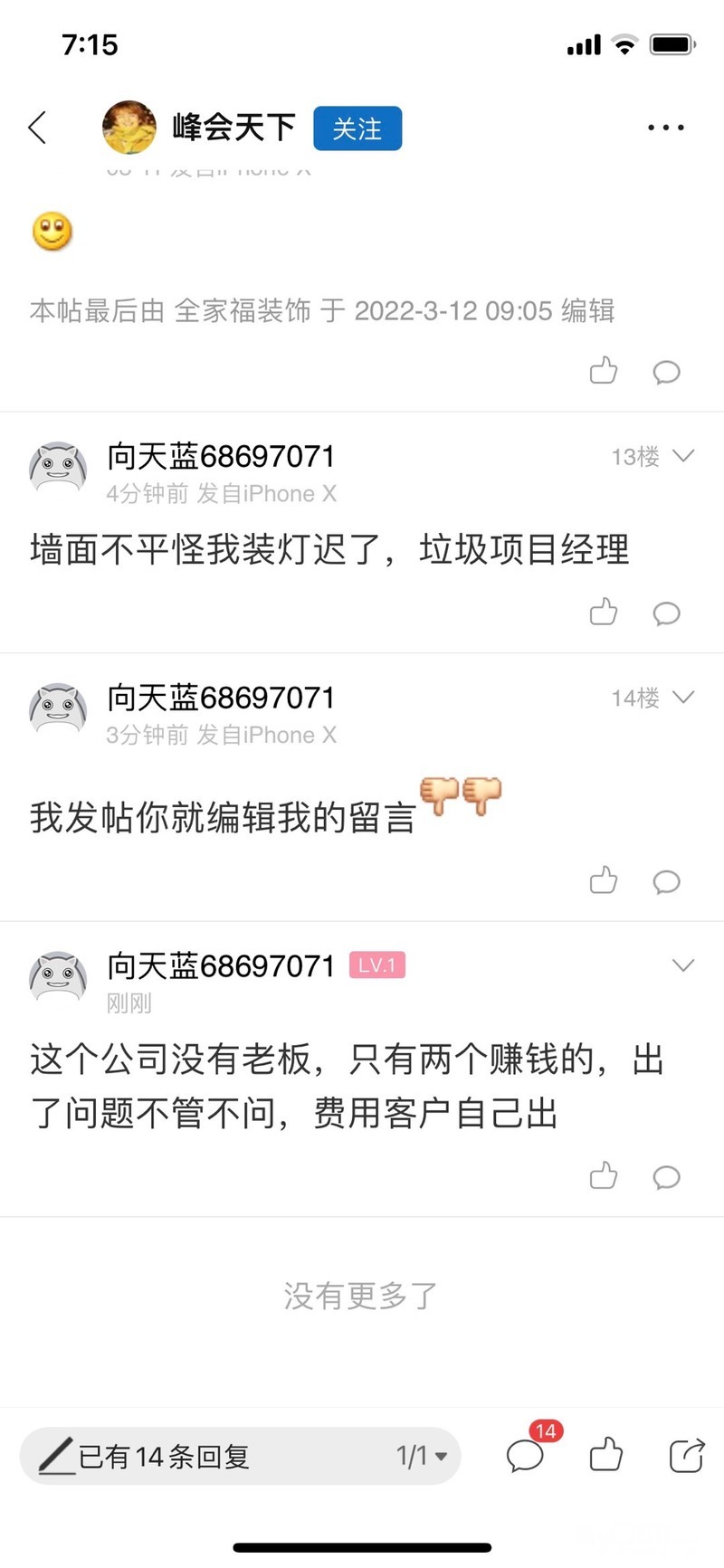This screenshot has width=724, height=1568.
Task: Open 峰会天下's profile avatar
Action: point(129,128)
